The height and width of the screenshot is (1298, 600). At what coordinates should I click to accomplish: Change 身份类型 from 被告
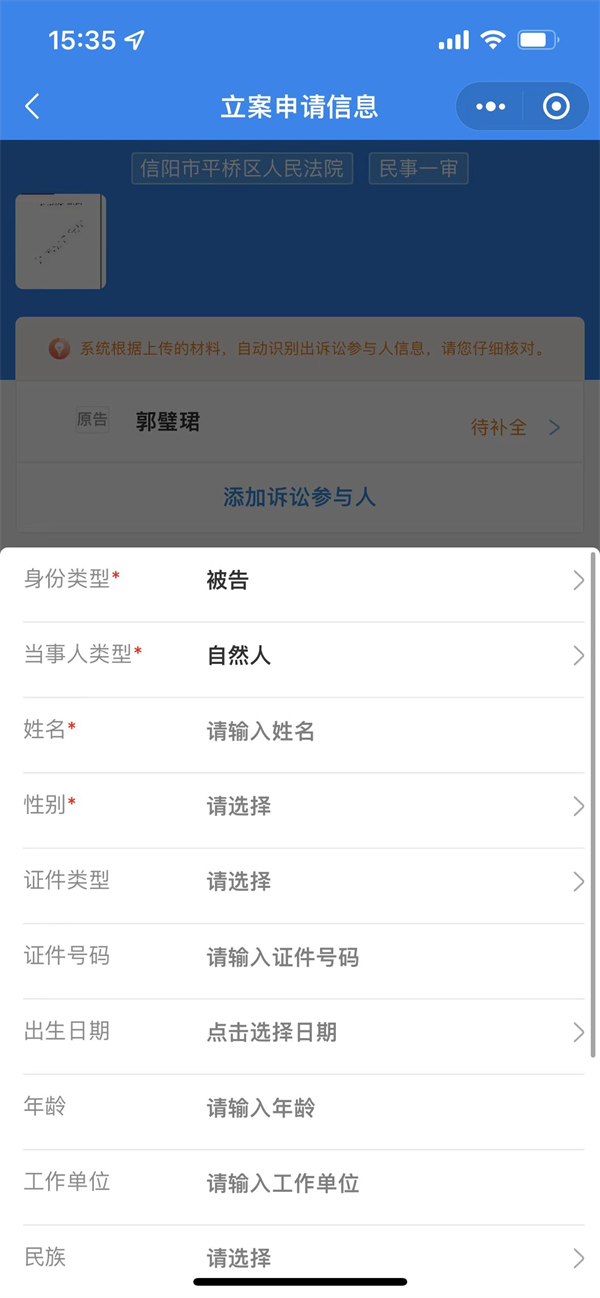pos(390,580)
